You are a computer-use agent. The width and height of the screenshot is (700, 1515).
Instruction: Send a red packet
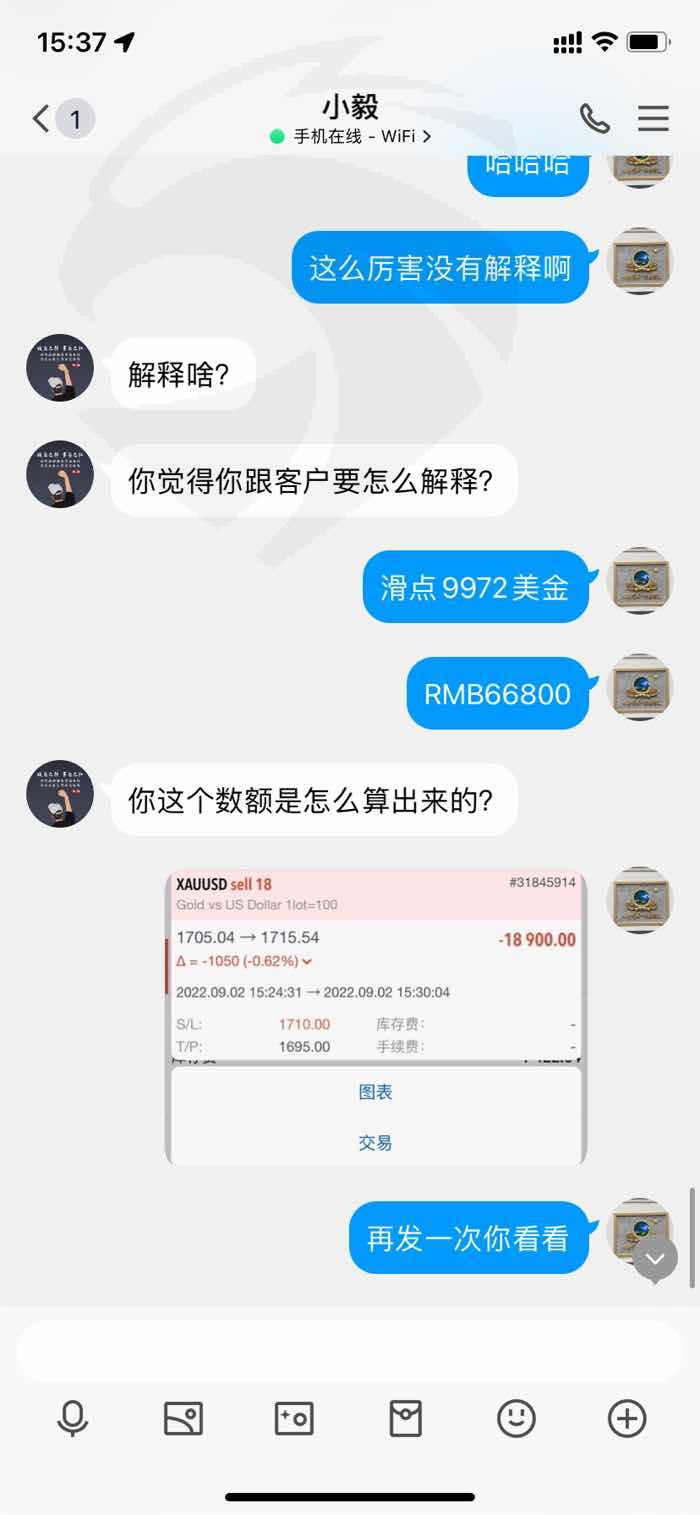tap(405, 1418)
